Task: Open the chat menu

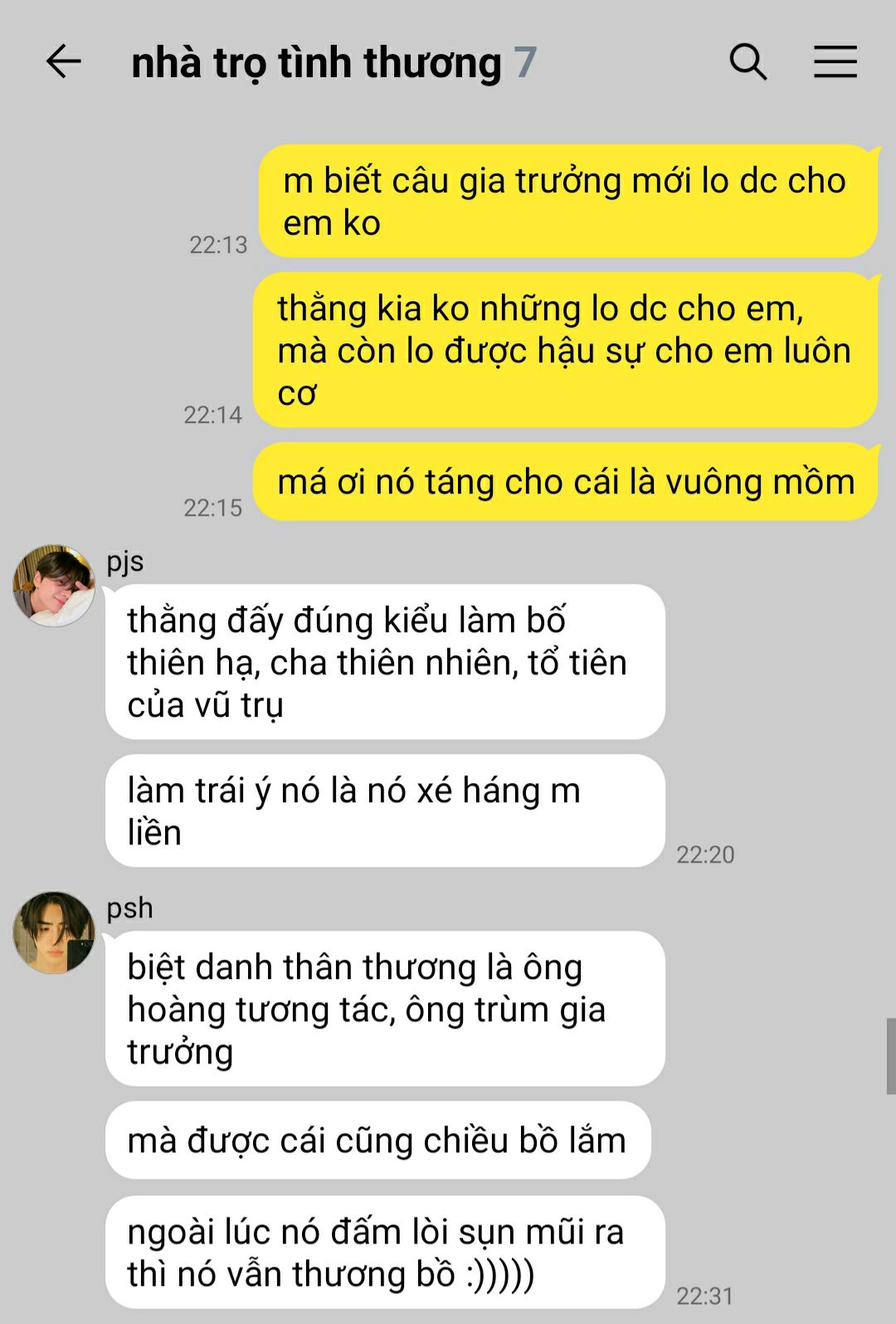Action: [835, 62]
